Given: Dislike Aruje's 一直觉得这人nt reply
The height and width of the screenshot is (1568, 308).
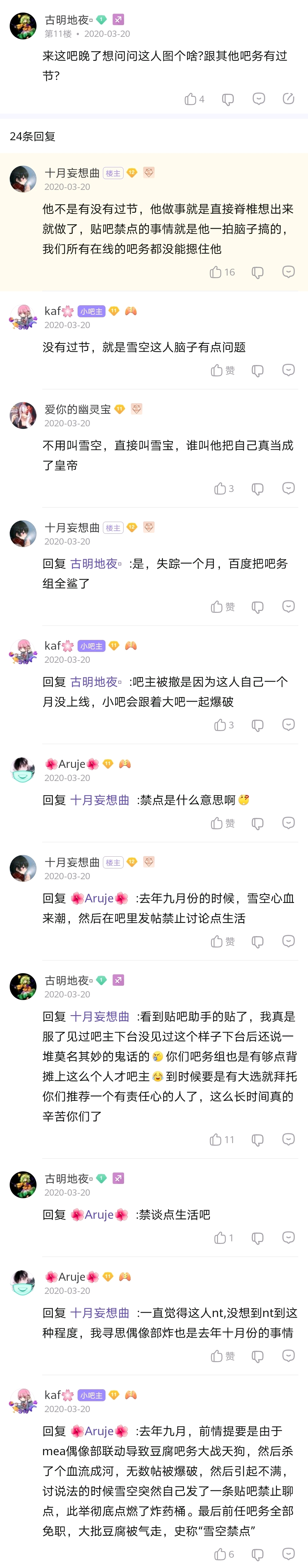Looking at the screenshot, I should (x=258, y=1356).
